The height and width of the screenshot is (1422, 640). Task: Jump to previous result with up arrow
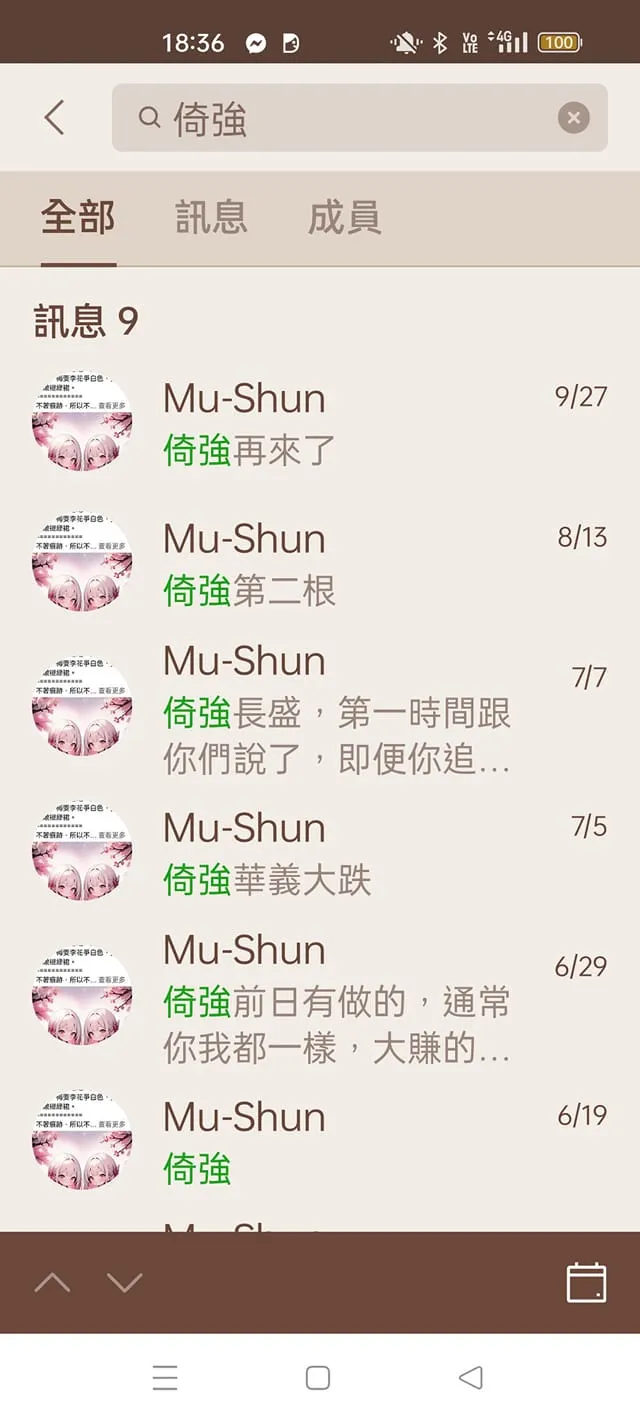pos(53,1282)
